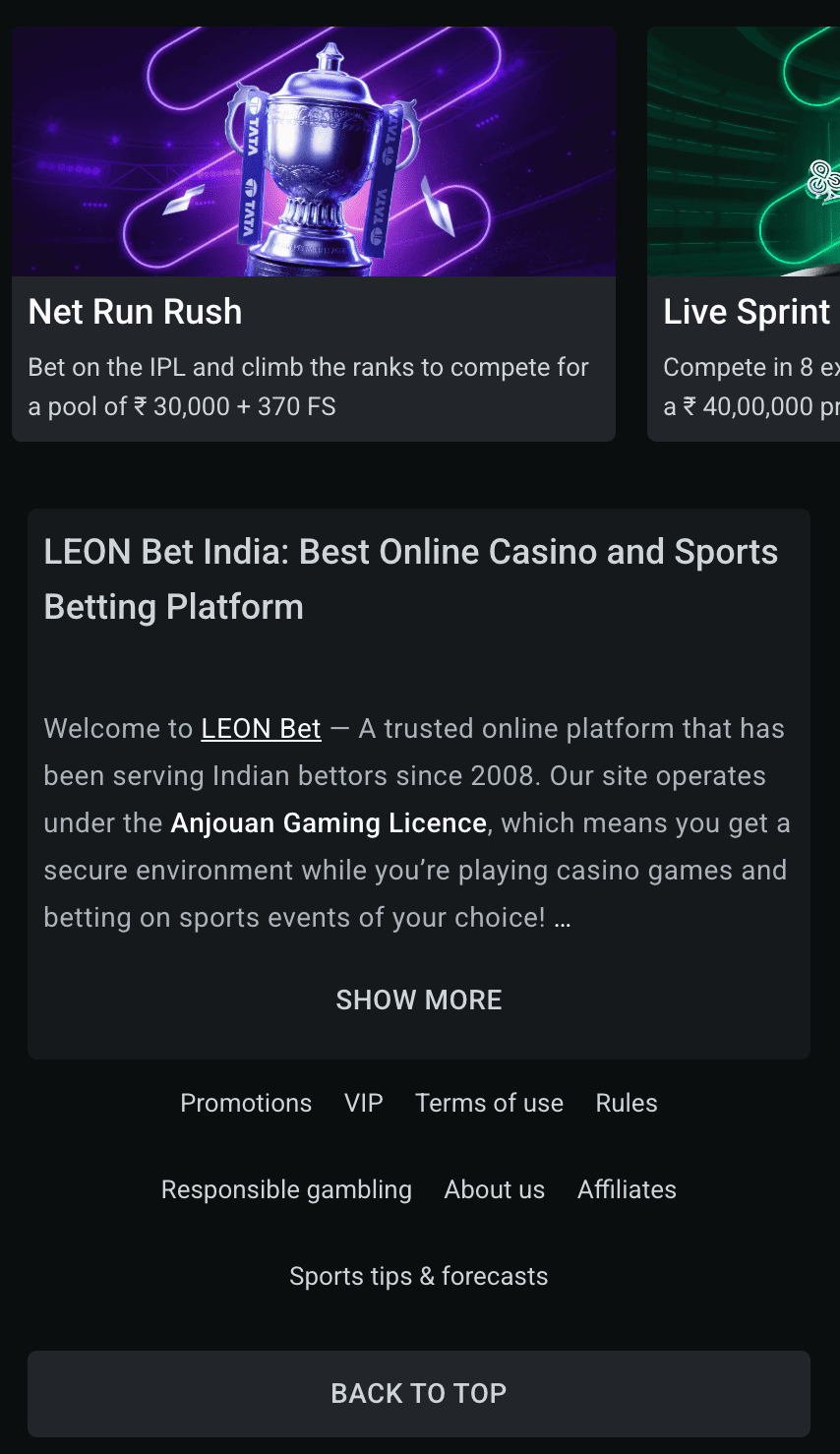Open the Rules link

tap(627, 1103)
